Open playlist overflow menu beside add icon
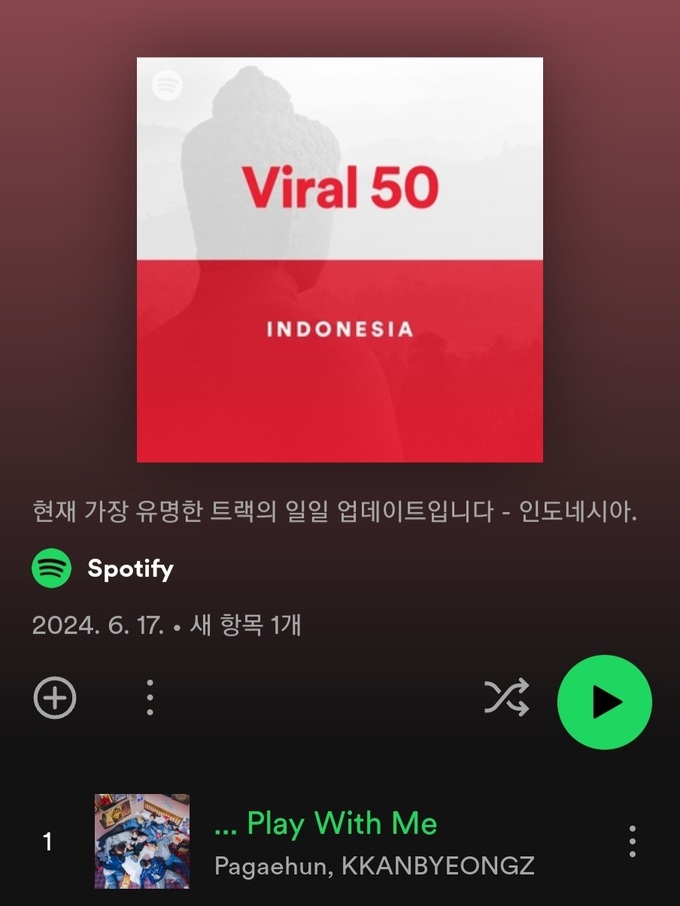The image size is (680, 906). click(x=150, y=698)
